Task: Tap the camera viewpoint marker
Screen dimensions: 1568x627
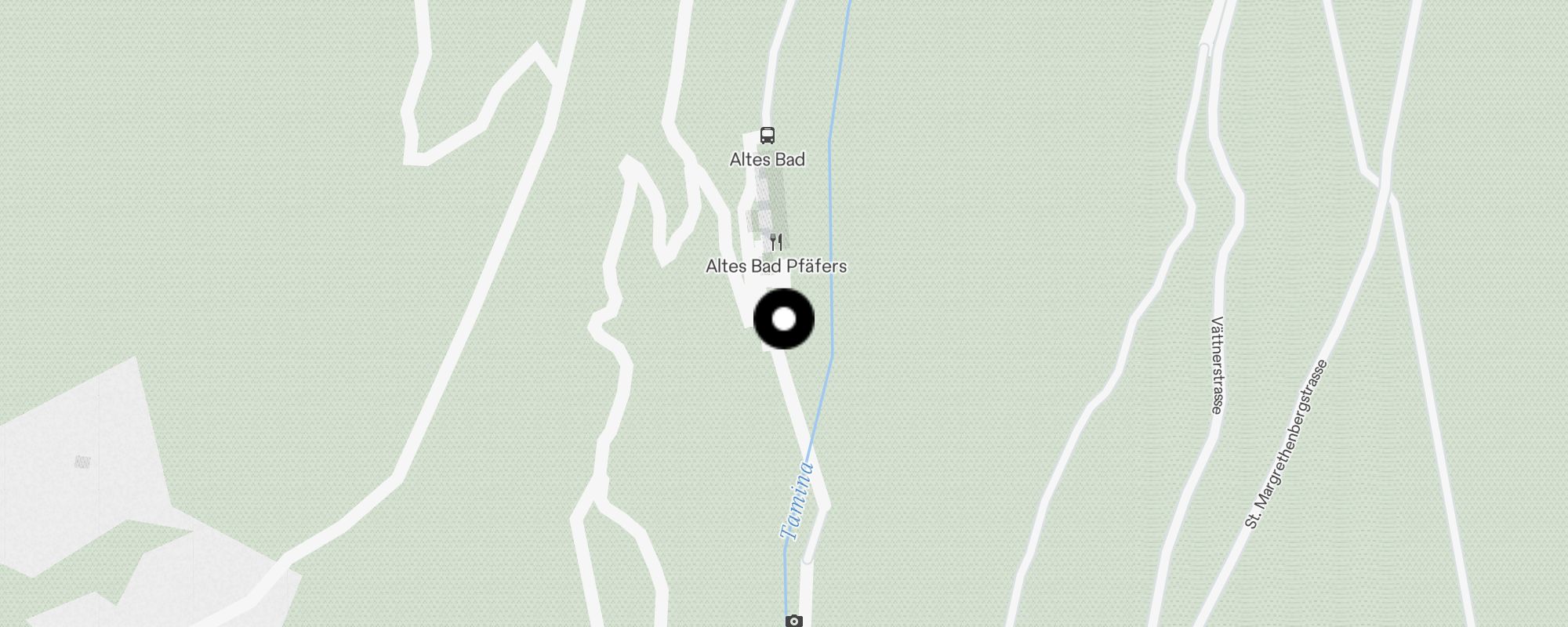Action: pyautogui.click(x=793, y=621)
